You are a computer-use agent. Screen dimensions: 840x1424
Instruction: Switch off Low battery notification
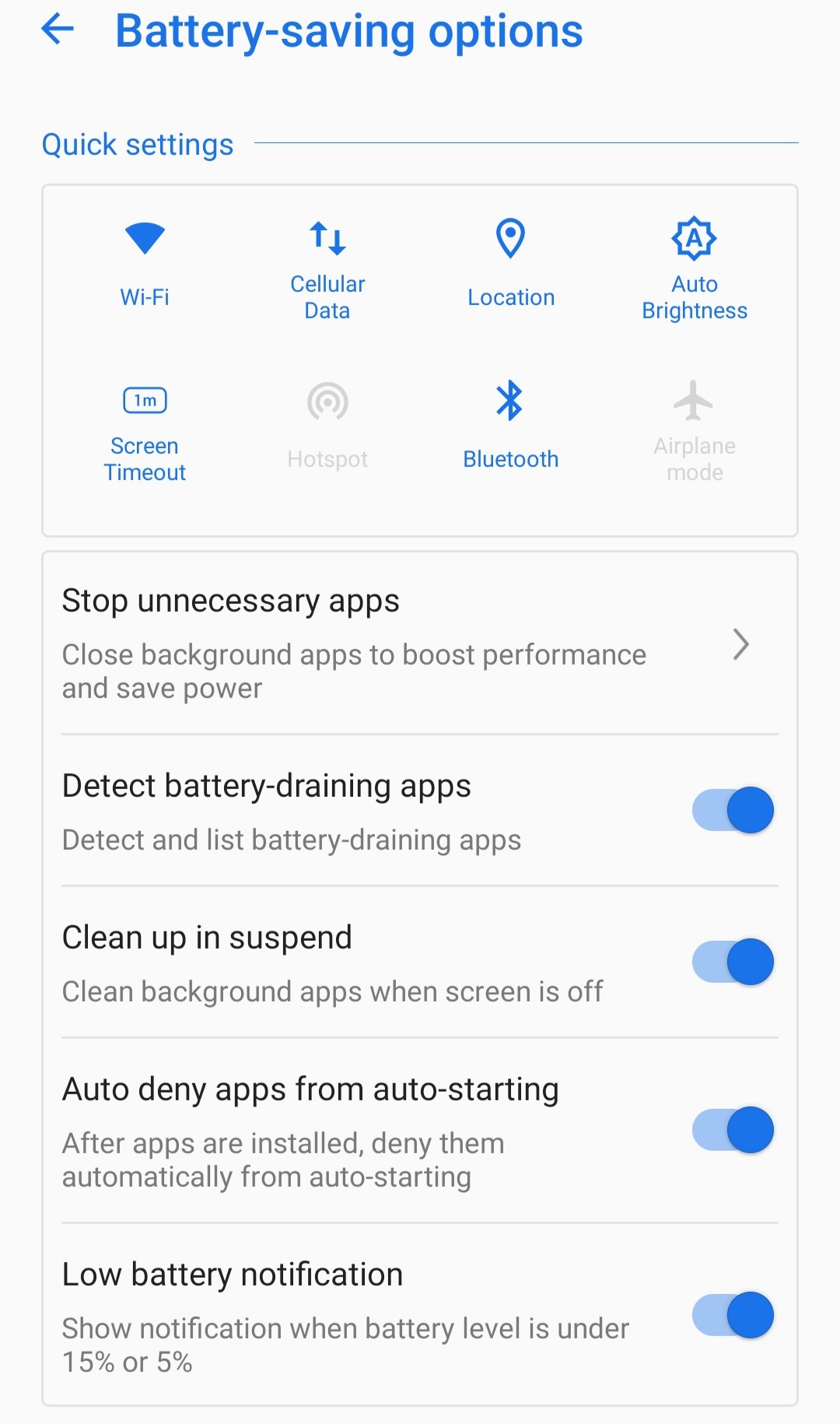pyautogui.click(x=733, y=1315)
